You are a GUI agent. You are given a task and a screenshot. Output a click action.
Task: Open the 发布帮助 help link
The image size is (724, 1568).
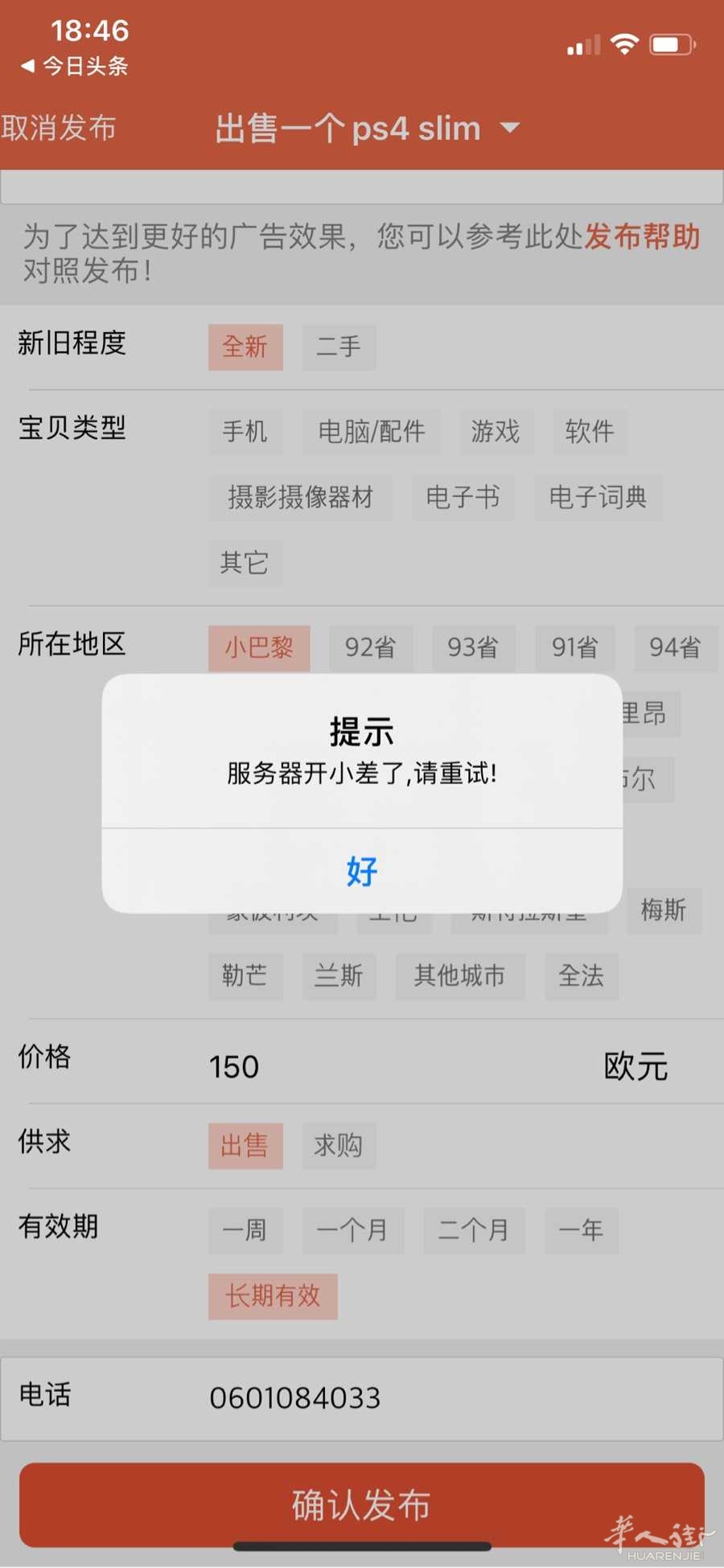642,236
